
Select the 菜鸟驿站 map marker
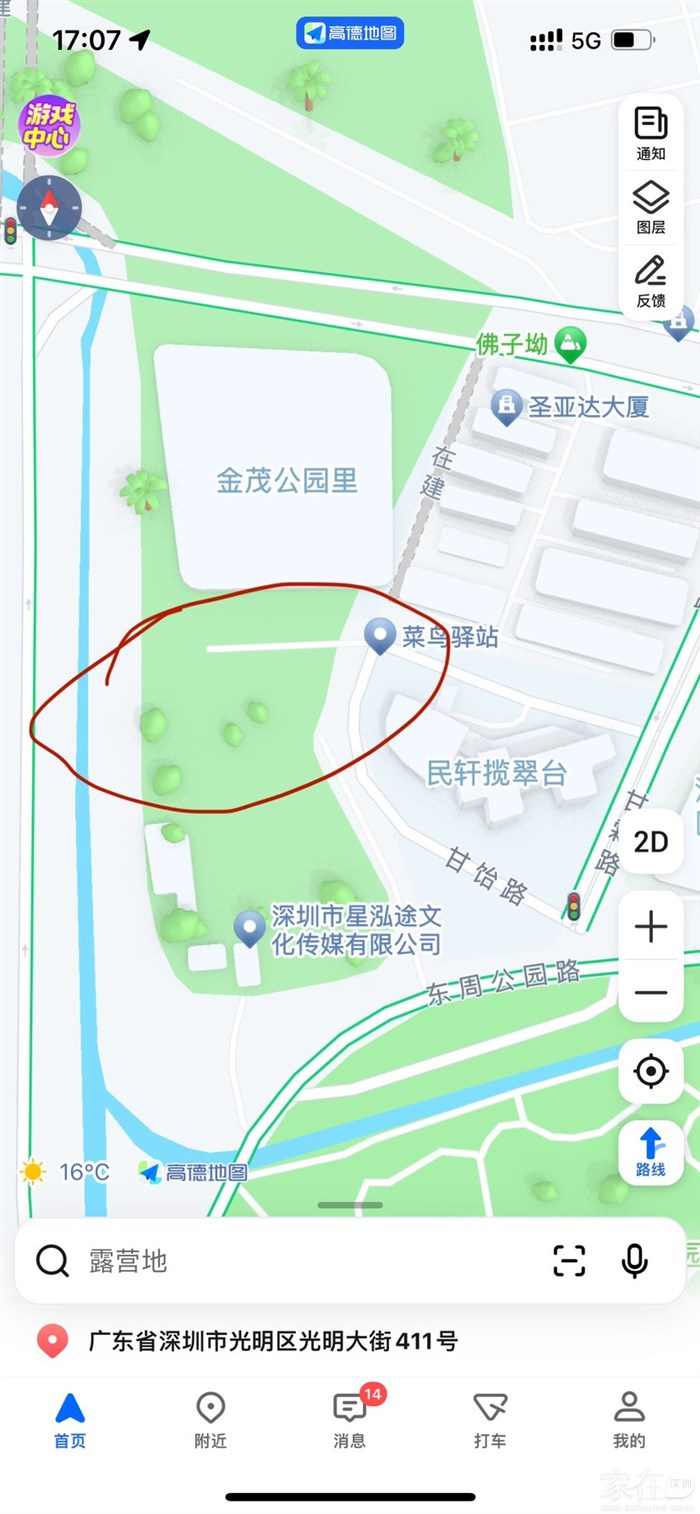(379, 636)
